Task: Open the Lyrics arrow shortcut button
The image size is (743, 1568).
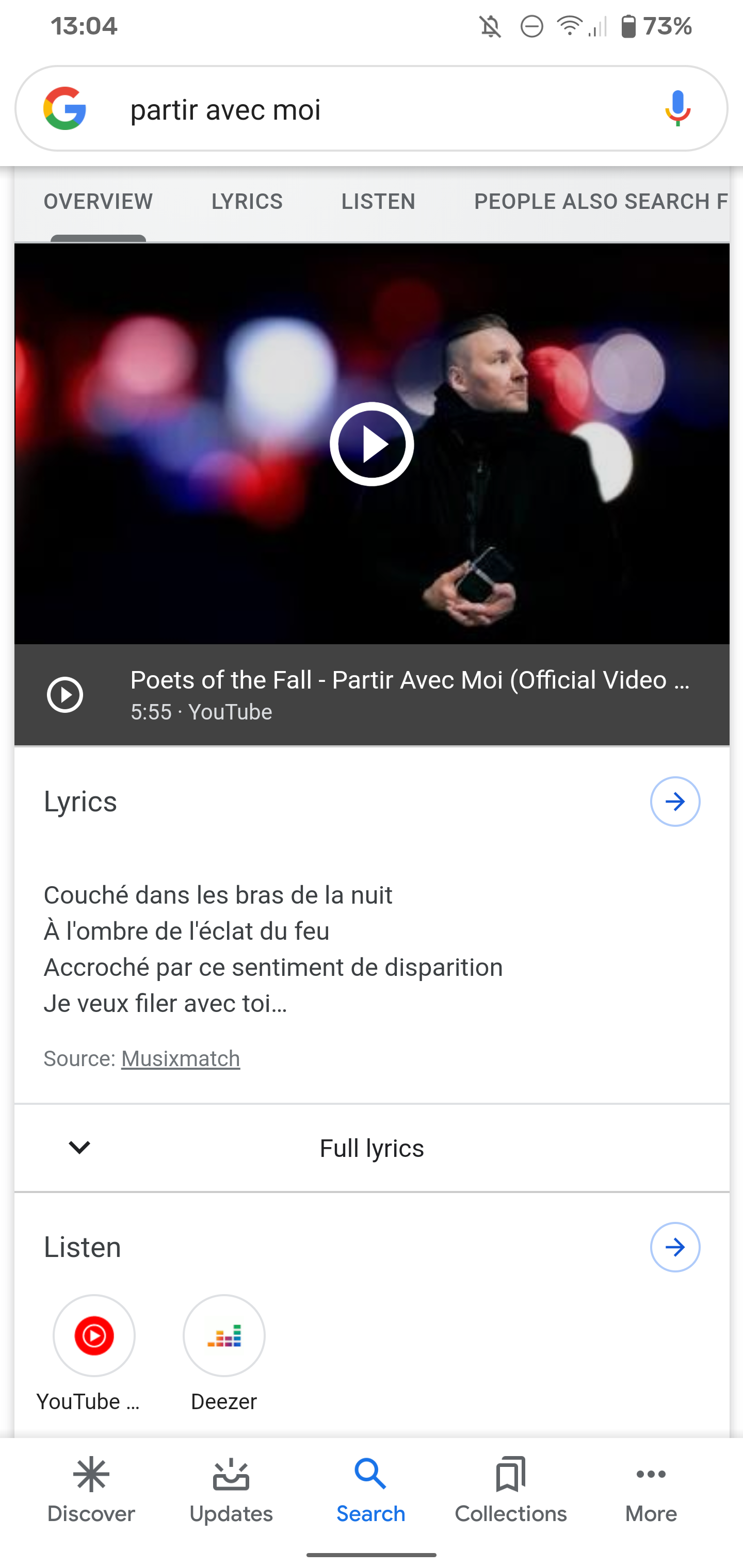Action: tap(675, 802)
